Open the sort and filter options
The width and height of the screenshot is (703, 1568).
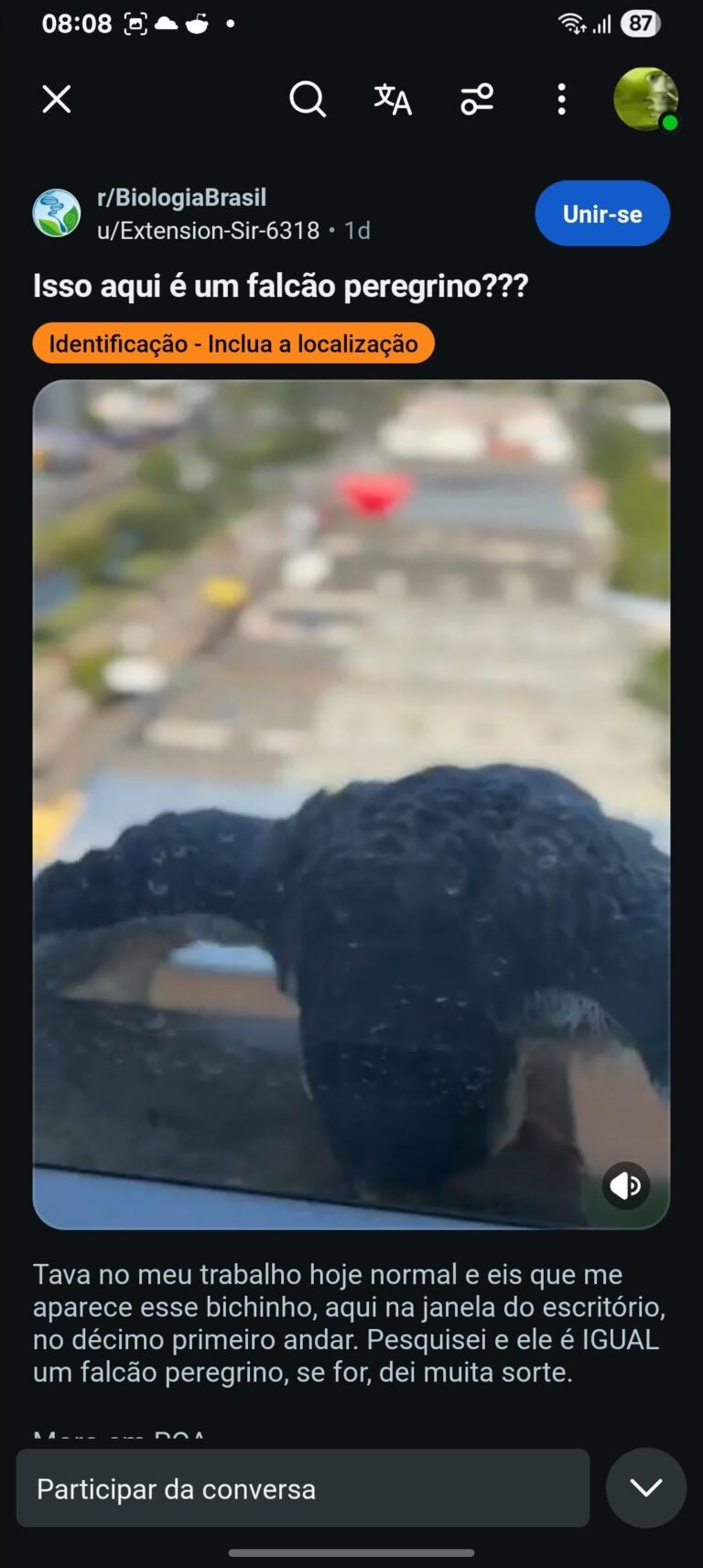point(477,99)
